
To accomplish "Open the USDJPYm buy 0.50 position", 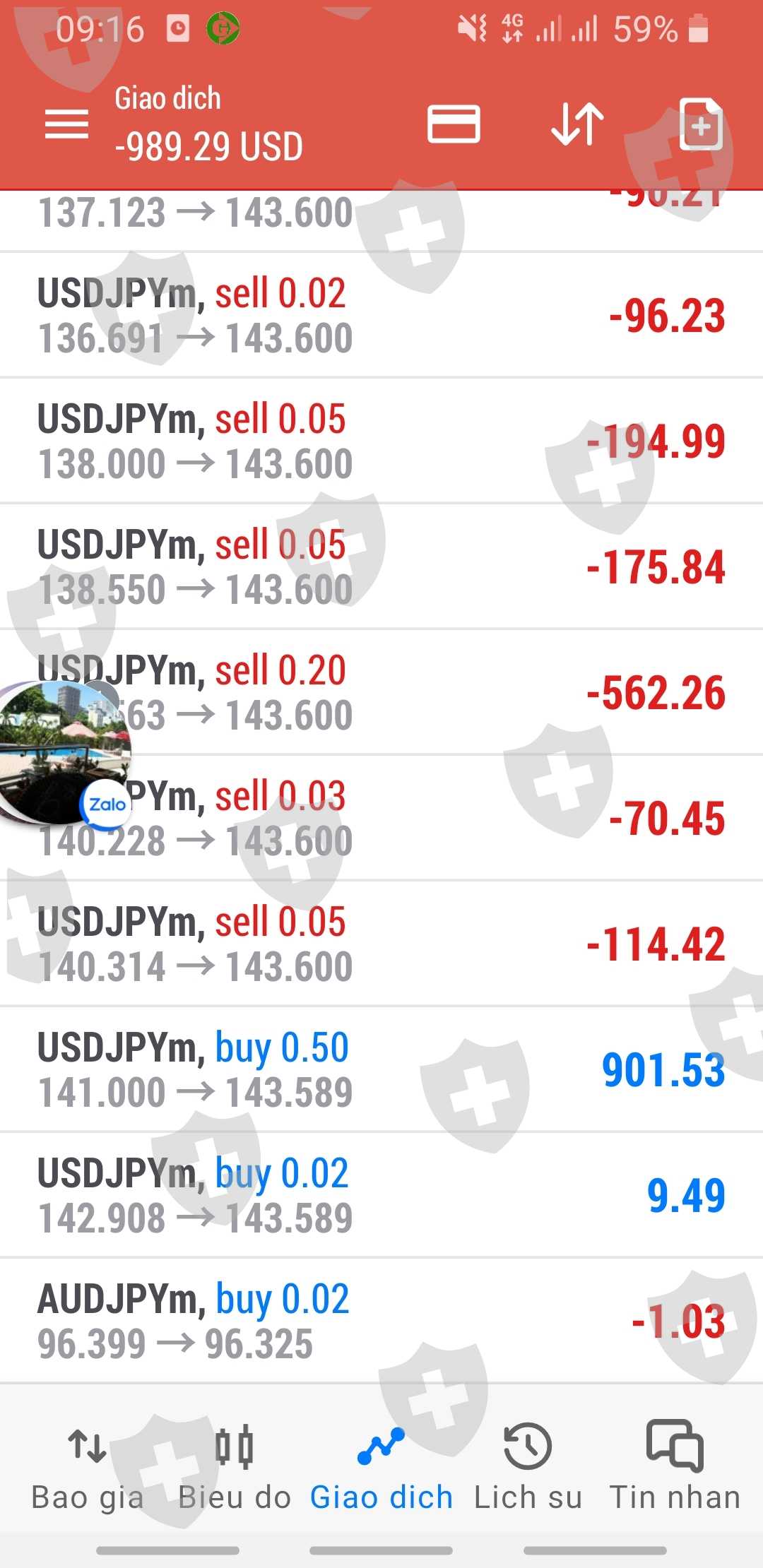I will coord(381,1069).
